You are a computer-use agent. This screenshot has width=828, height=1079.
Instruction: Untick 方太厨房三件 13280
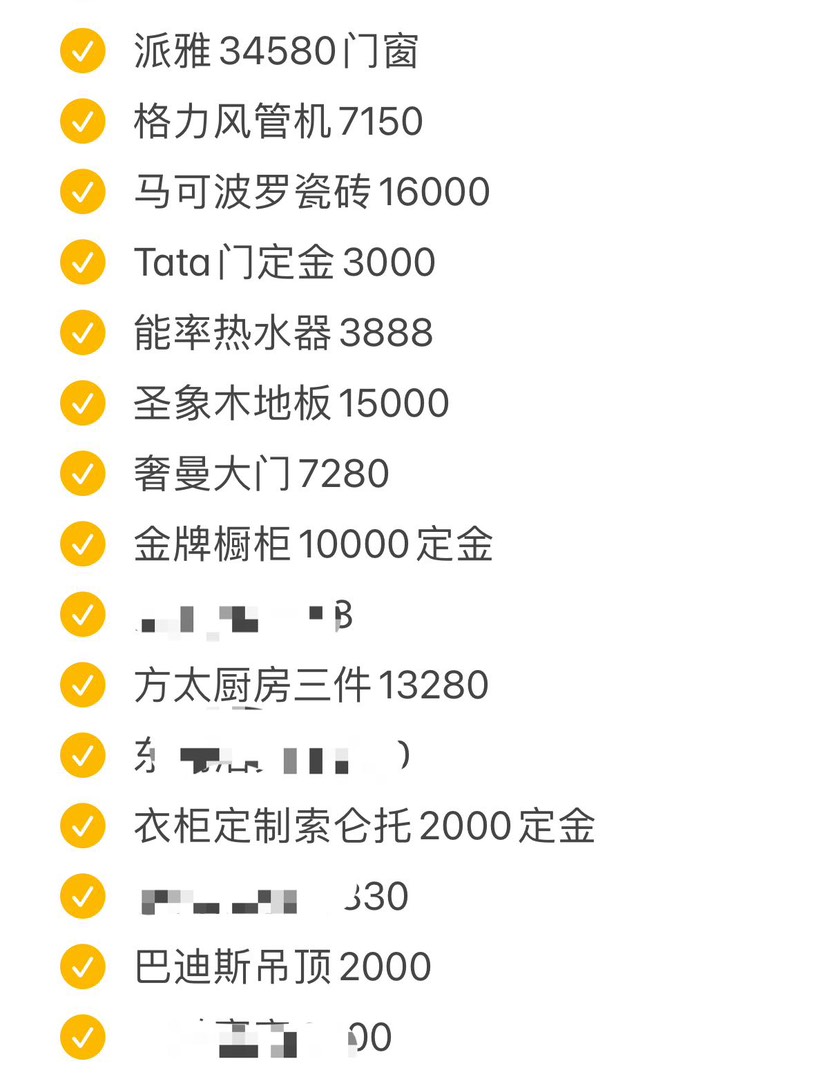click(83, 685)
